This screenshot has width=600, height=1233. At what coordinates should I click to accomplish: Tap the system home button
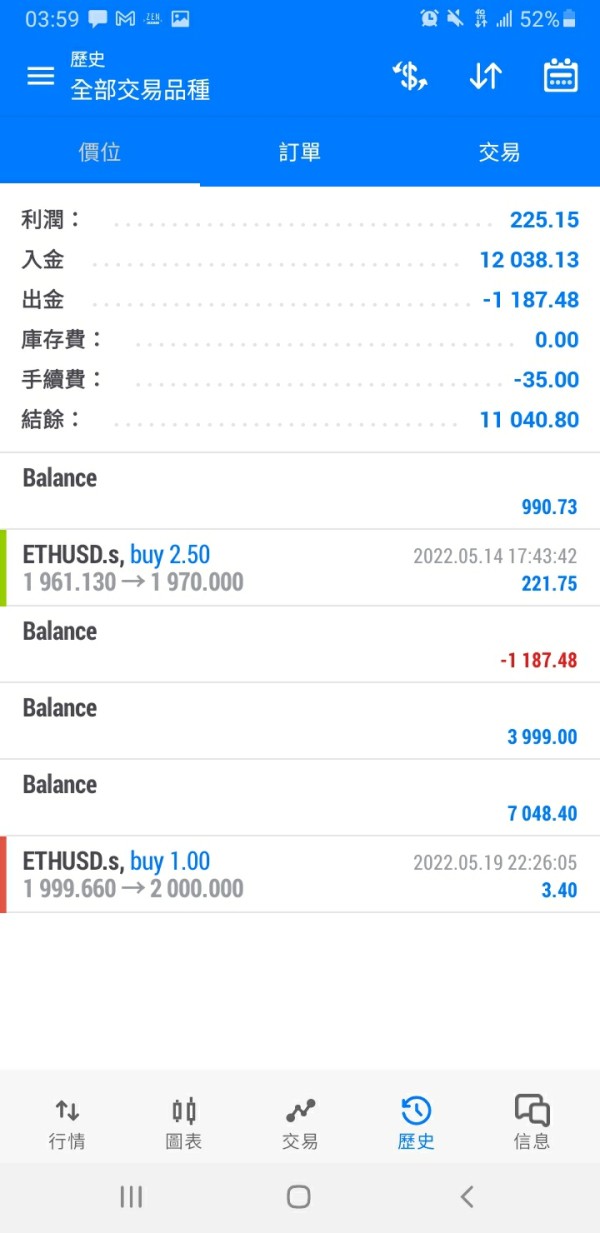[x=298, y=1197]
